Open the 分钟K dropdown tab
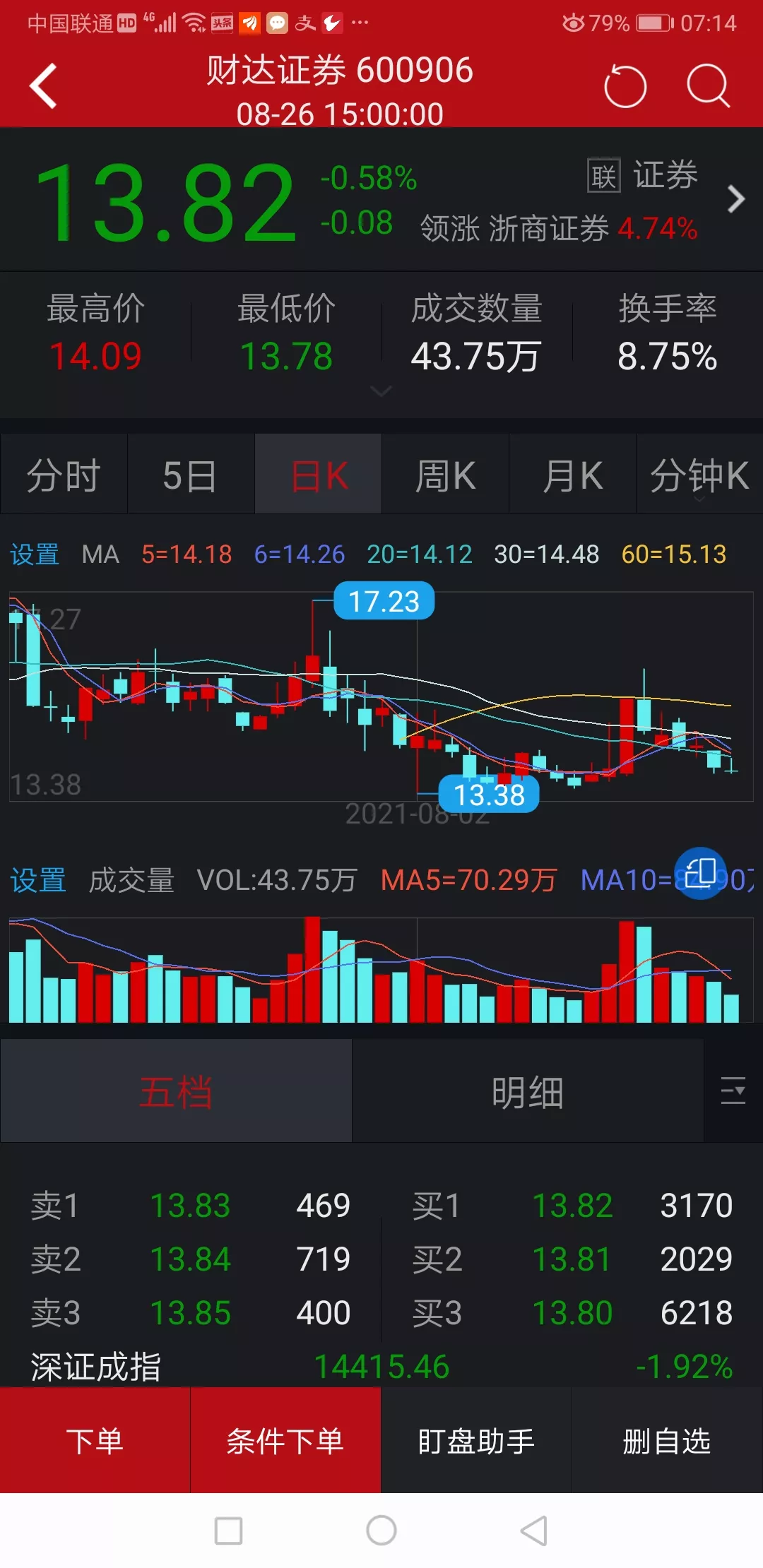The height and width of the screenshot is (1568, 763). tap(699, 475)
